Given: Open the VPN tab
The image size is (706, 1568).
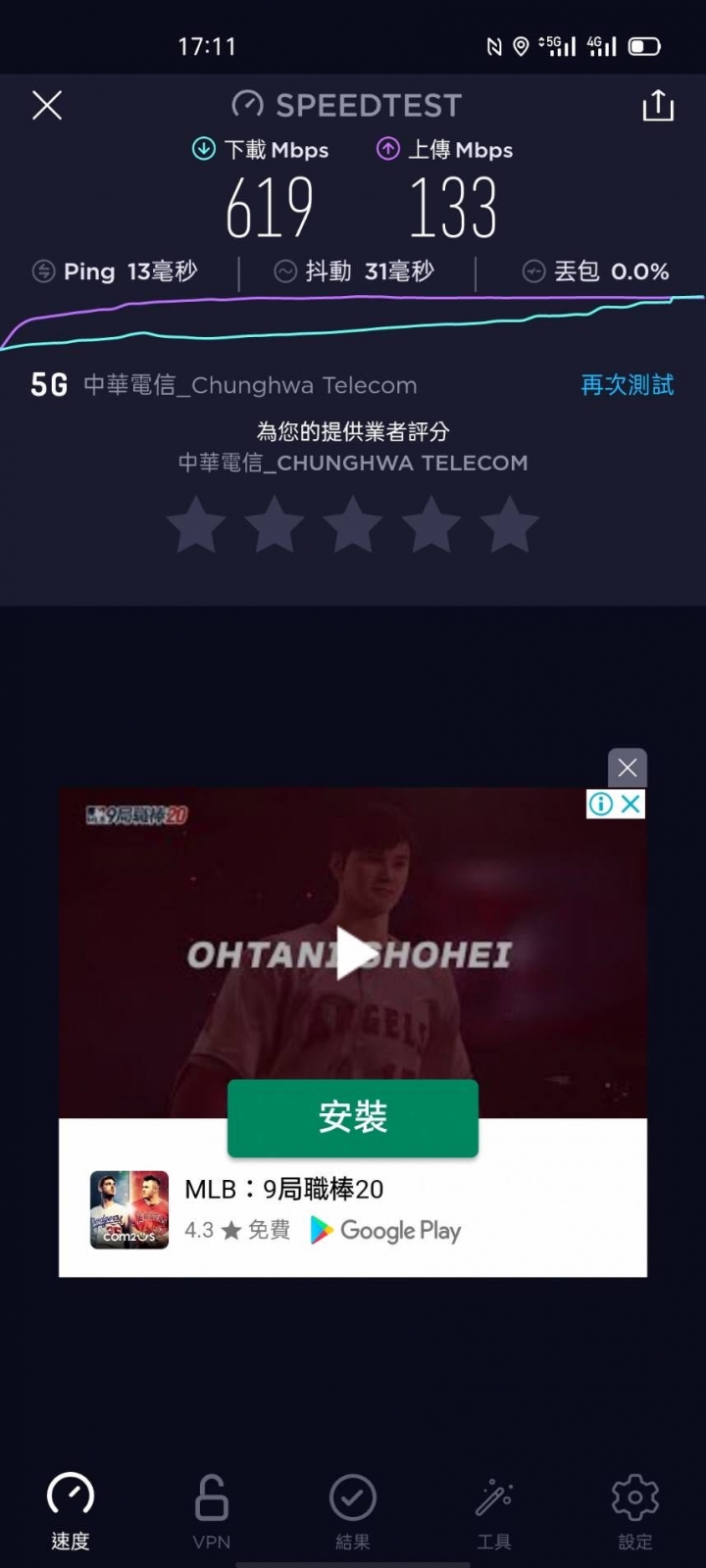Looking at the screenshot, I should coord(212,1511).
